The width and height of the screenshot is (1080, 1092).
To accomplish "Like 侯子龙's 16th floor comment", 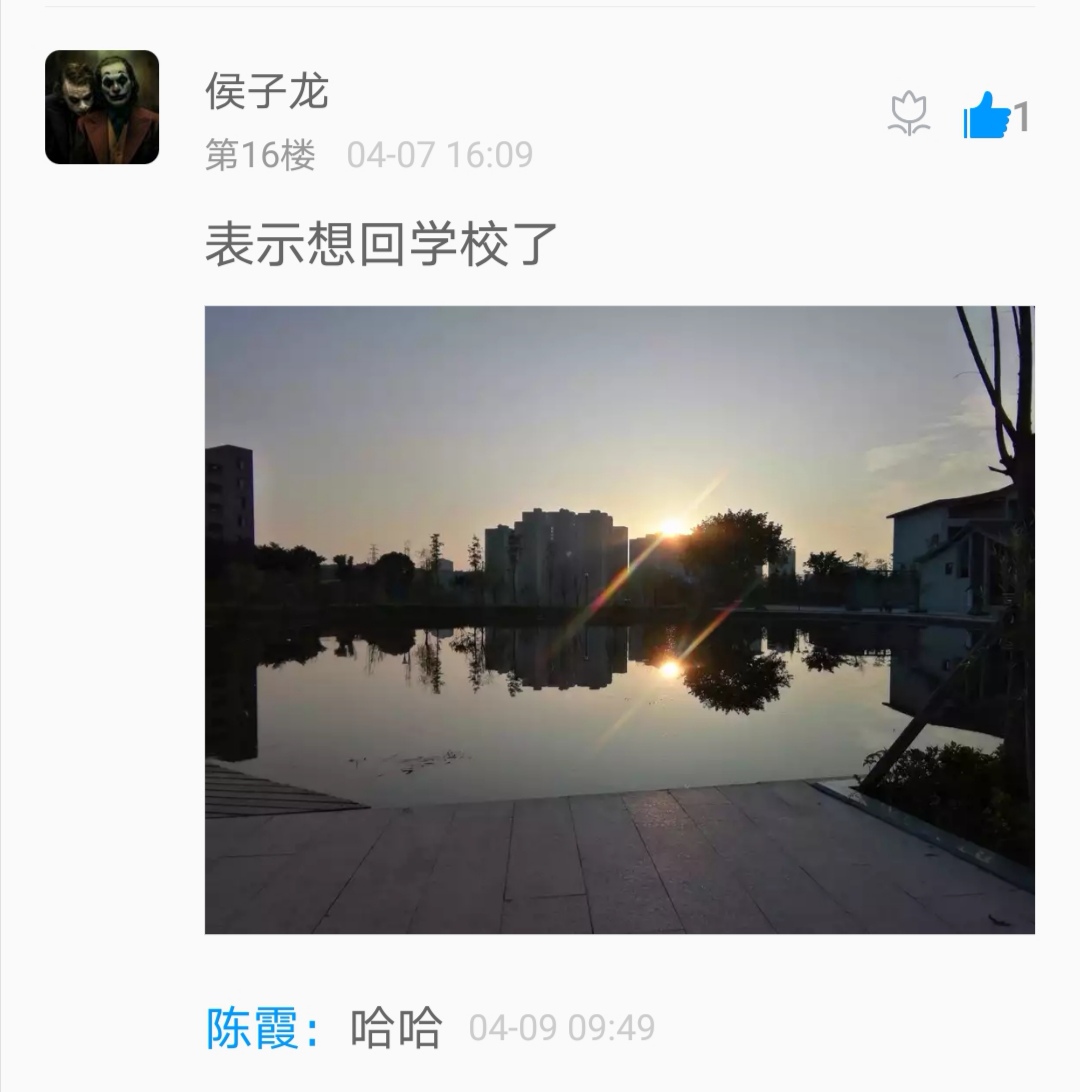I will pos(988,116).
